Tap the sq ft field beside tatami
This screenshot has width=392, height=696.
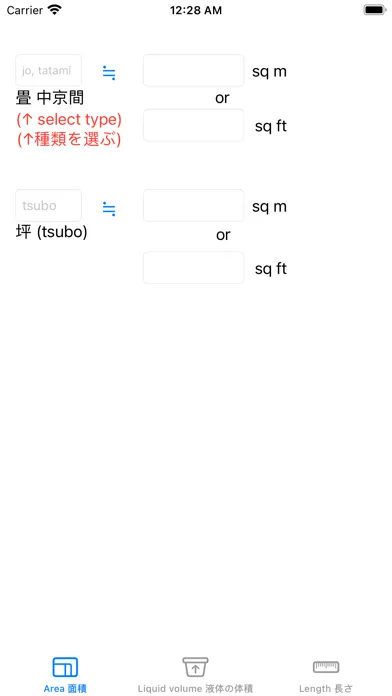(x=194, y=125)
